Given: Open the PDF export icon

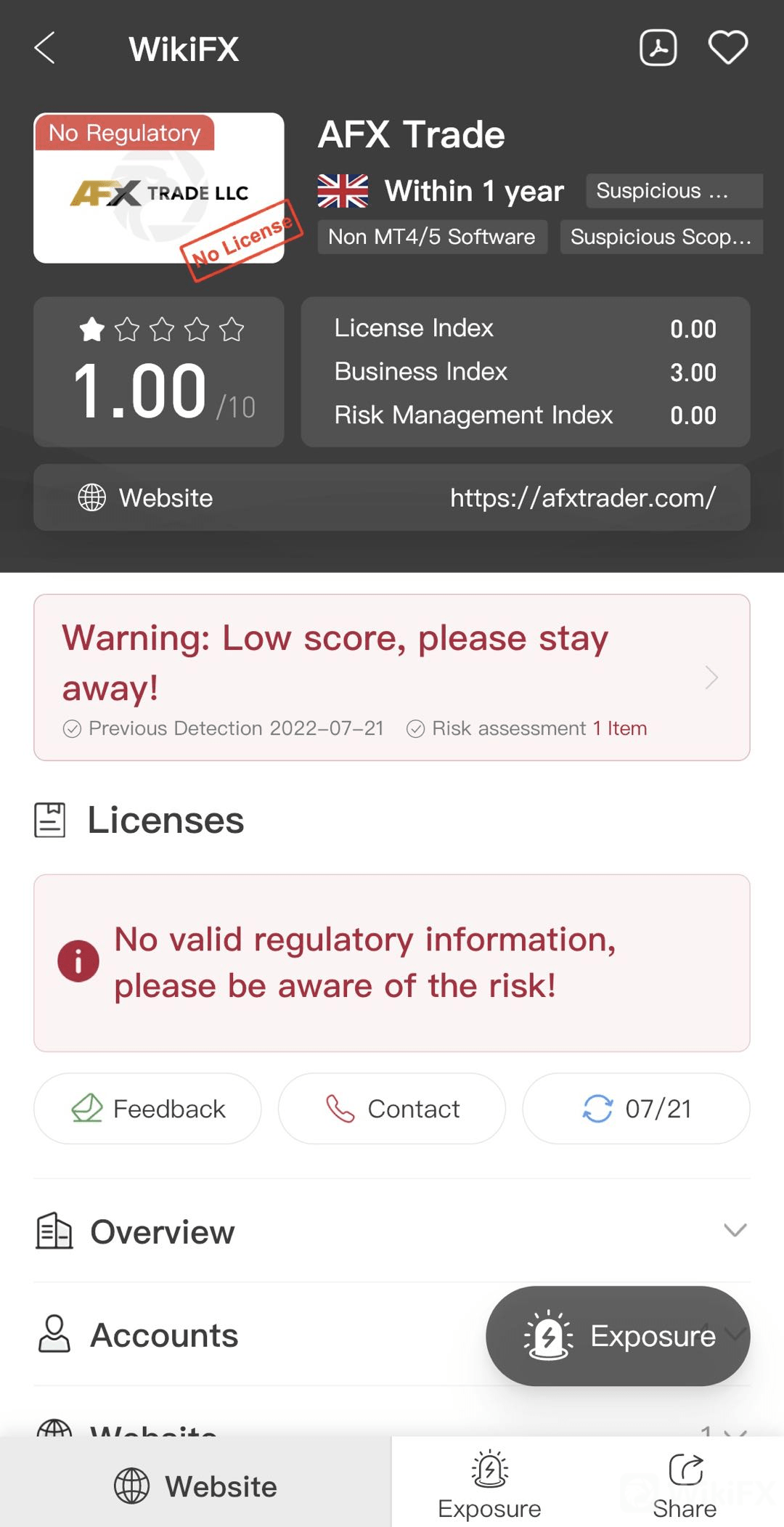Looking at the screenshot, I should [658, 48].
